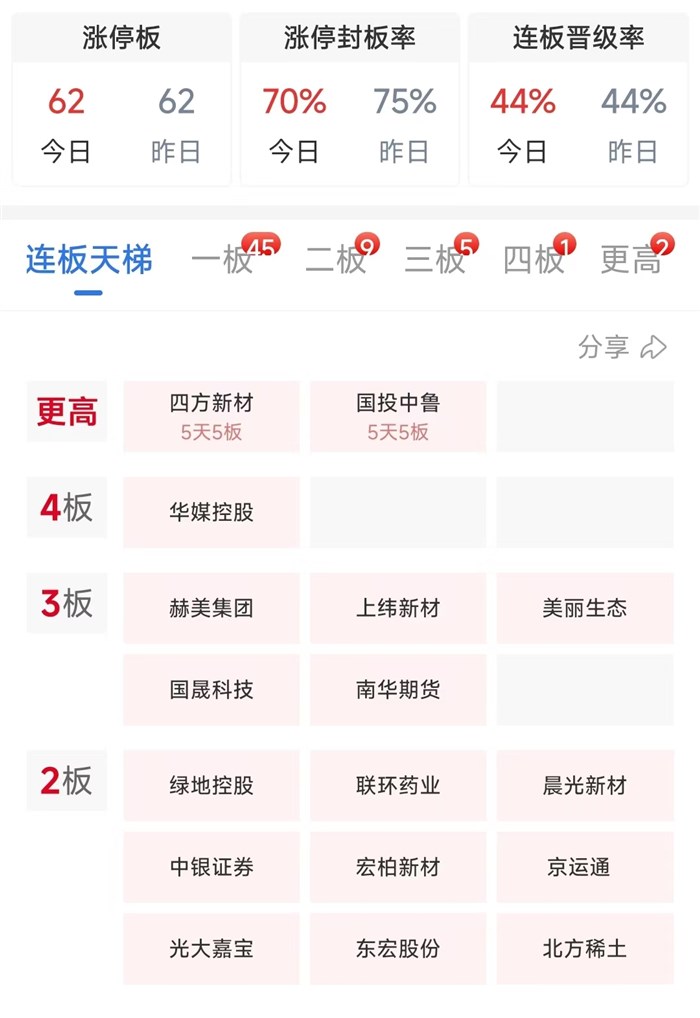This screenshot has height=1018, width=700.
Task: Open the 联环药业 stock
Action: (x=397, y=786)
